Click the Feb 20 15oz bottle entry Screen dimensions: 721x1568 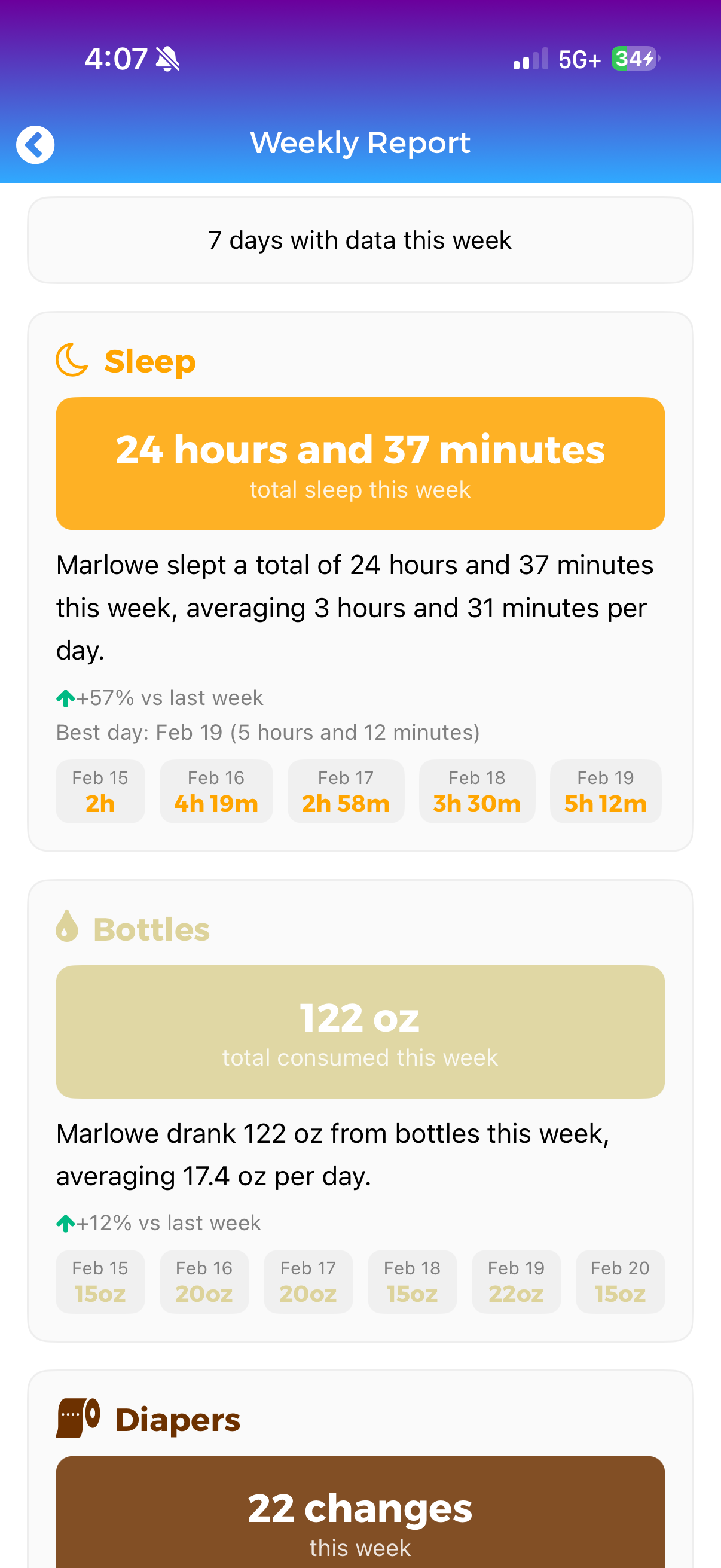point(620,1282)
